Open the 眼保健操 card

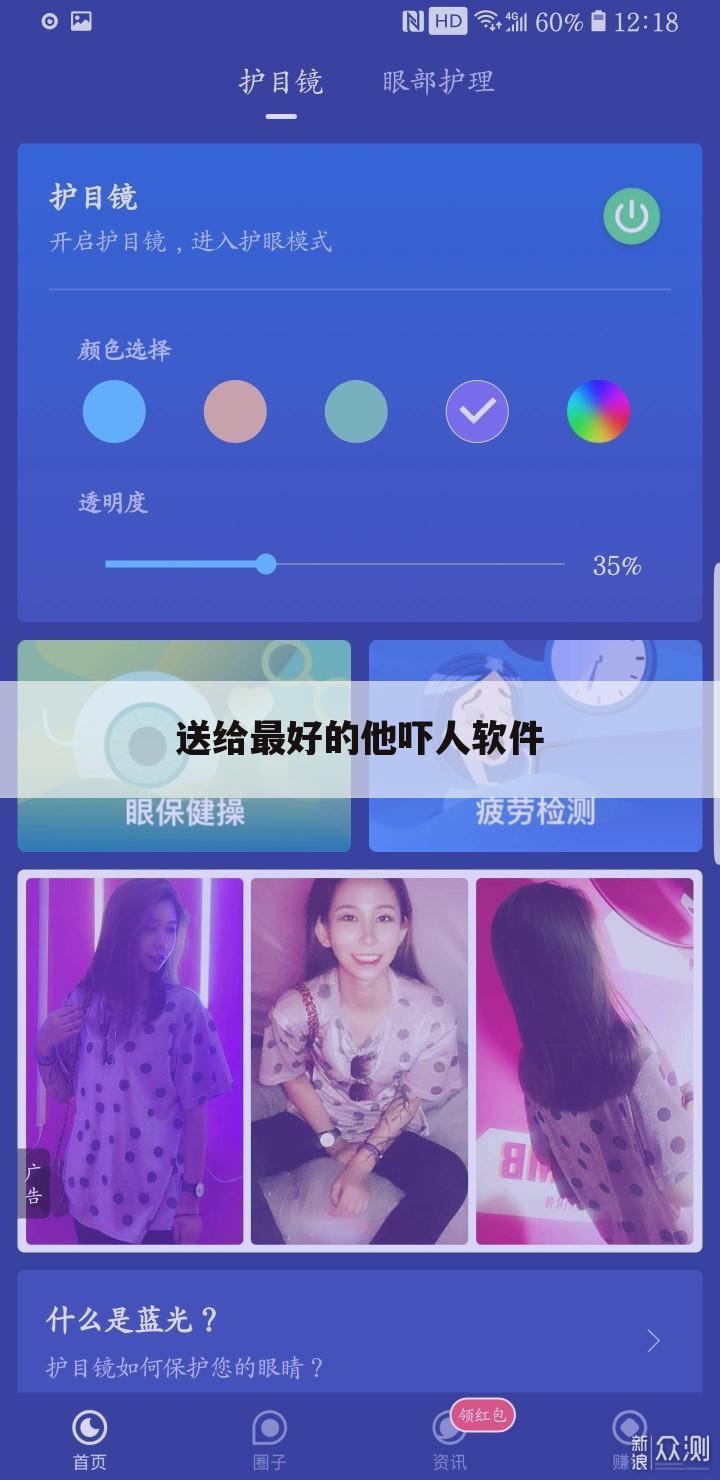point(184,746)
